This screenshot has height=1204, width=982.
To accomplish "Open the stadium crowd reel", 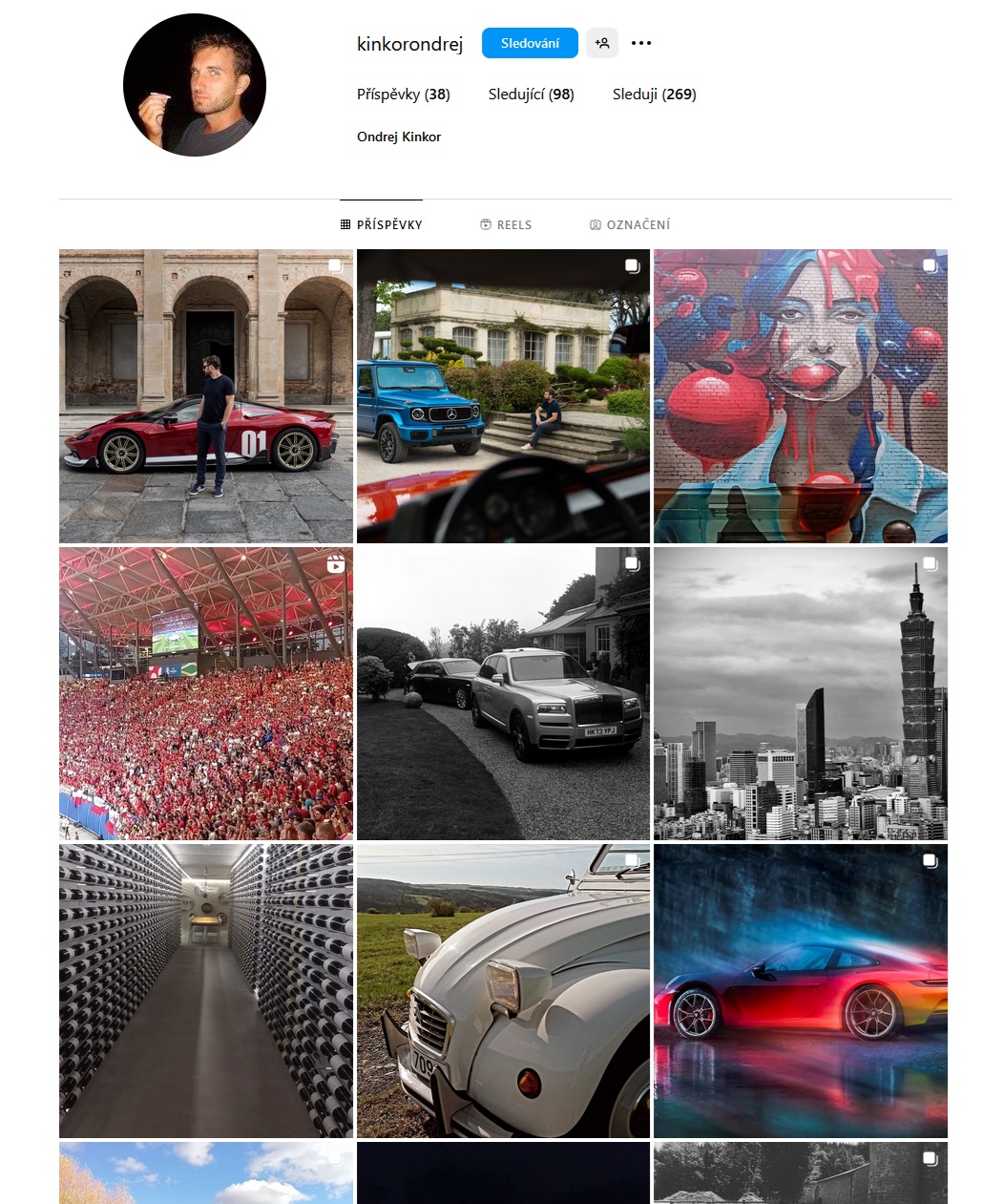I will click(x=206, y=693).
